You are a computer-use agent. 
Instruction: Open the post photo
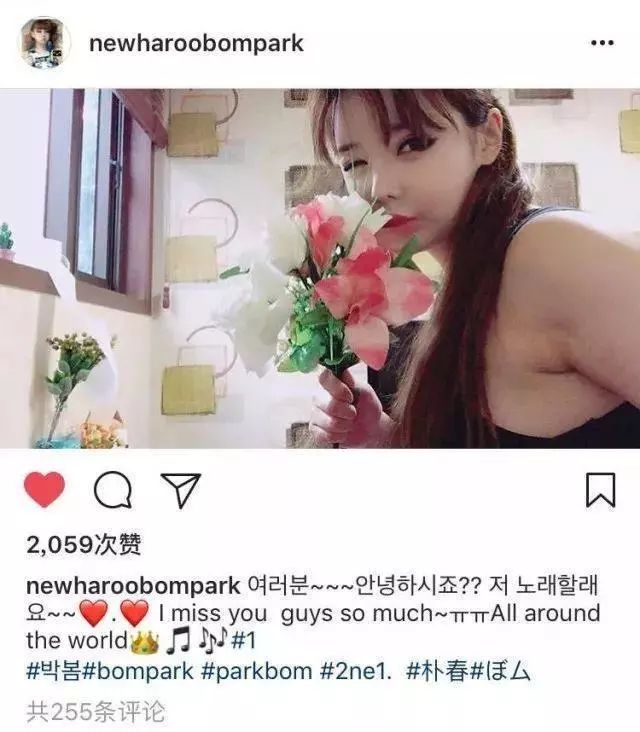320,268
